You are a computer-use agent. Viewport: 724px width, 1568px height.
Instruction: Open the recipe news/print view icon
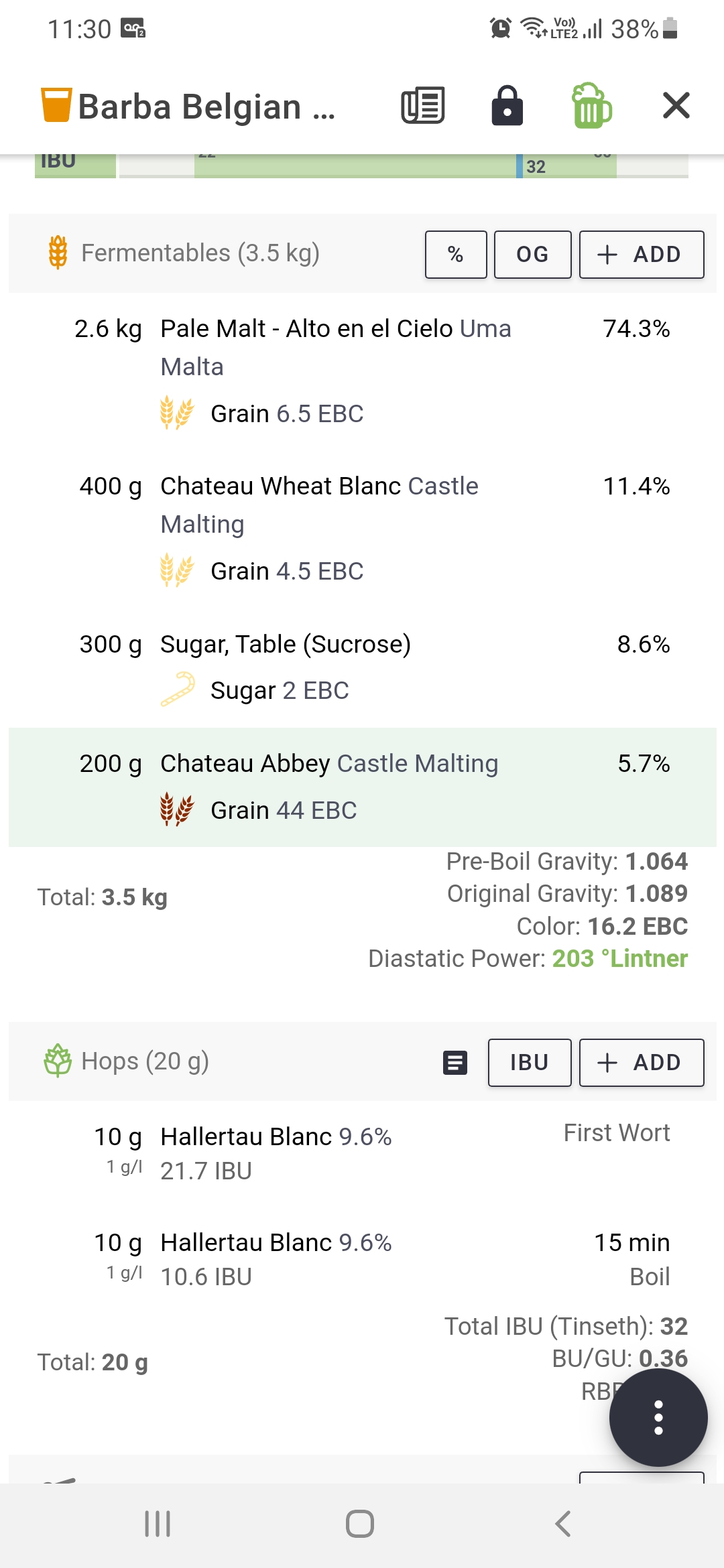423,106
